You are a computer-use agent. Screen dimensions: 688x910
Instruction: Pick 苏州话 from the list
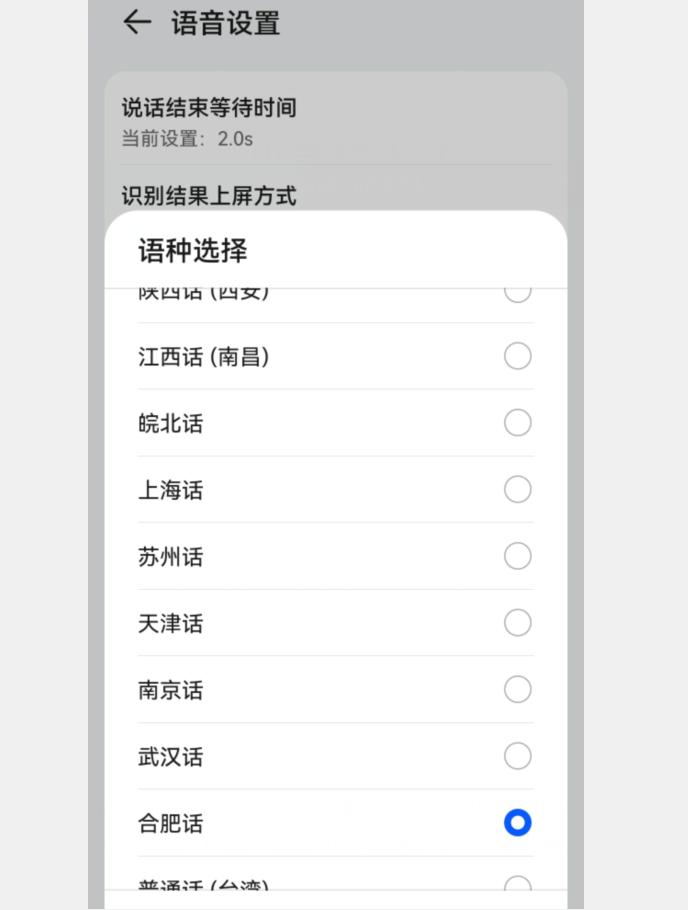[x=517, y=556]
